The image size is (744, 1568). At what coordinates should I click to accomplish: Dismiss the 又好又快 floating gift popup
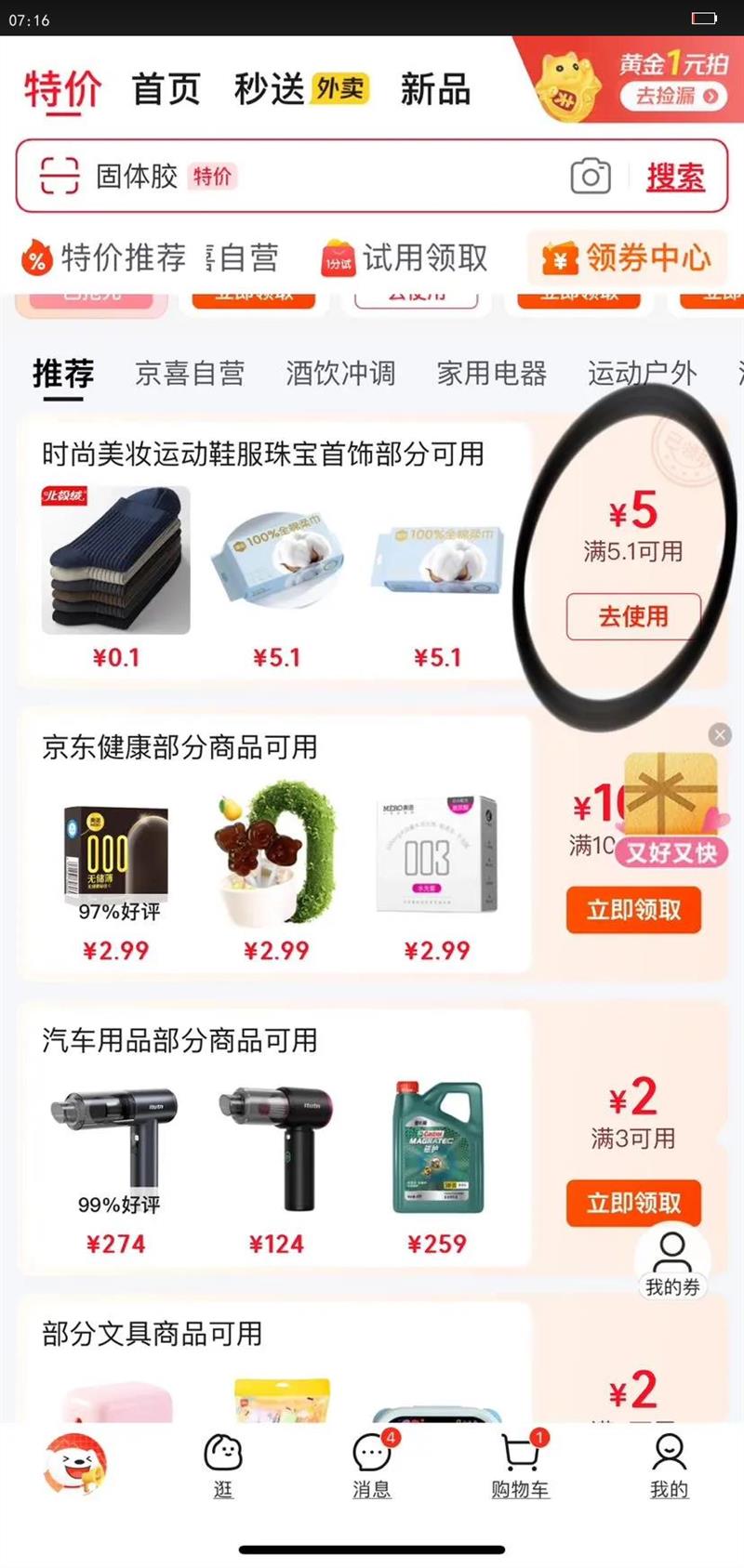click(x=720, y=734)
